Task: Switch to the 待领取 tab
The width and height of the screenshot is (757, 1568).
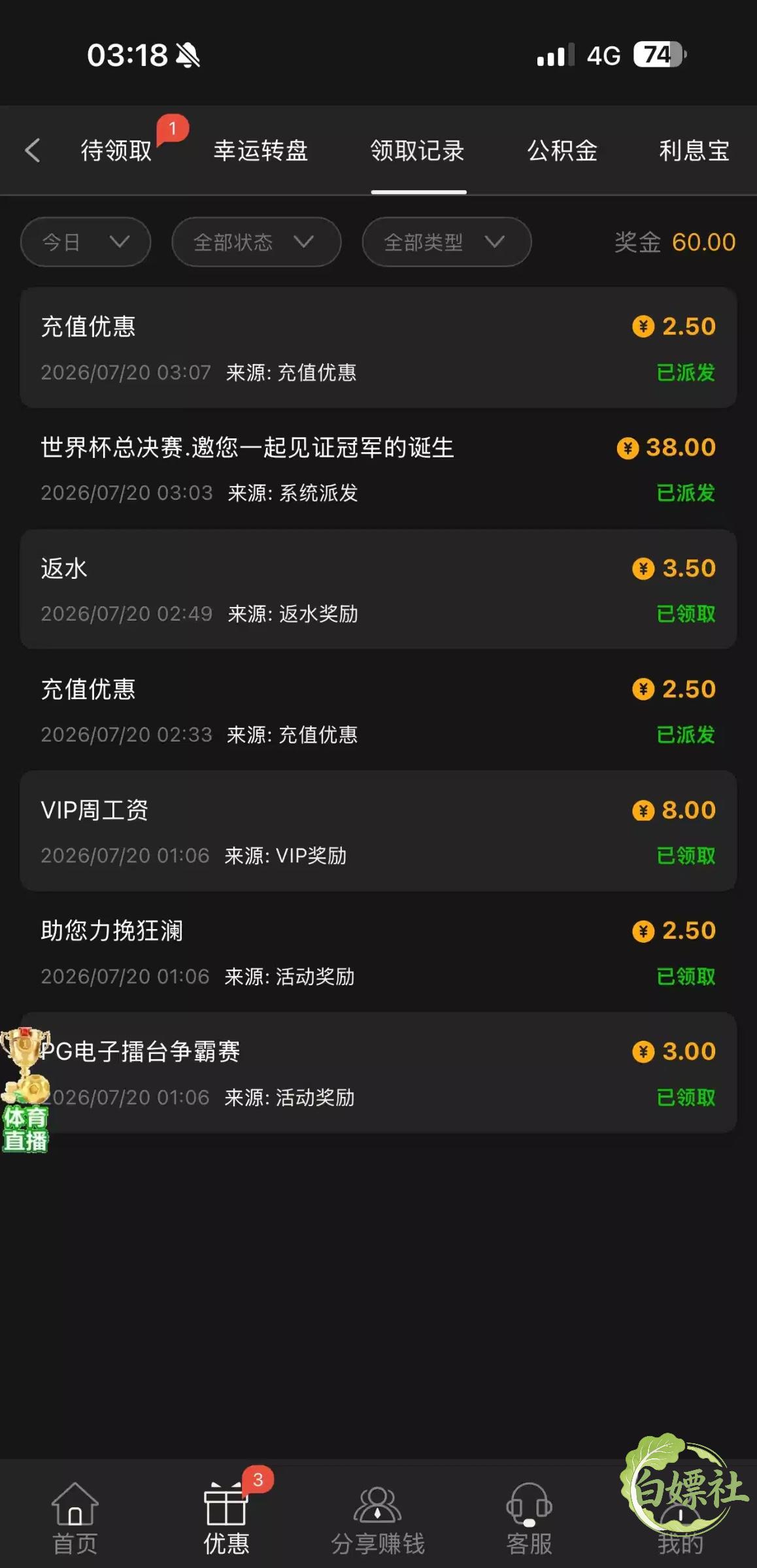Action: (x=116, y=150)
